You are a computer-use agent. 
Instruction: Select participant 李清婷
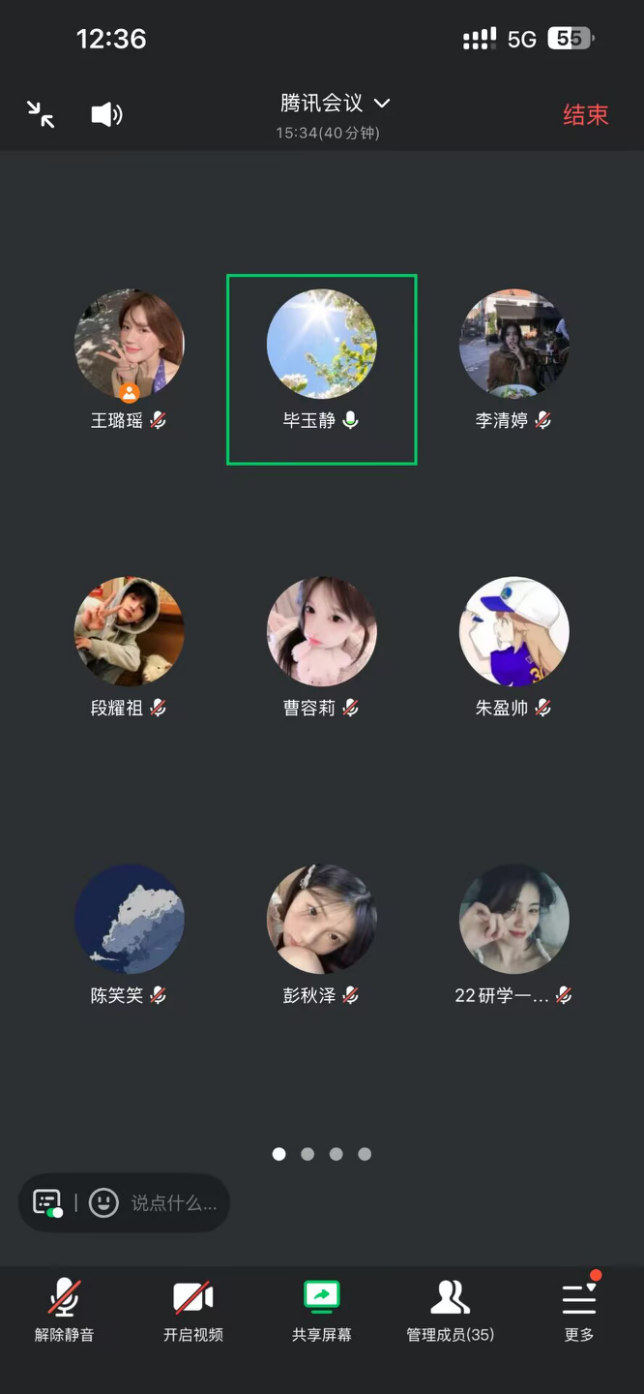coord(513,345)
